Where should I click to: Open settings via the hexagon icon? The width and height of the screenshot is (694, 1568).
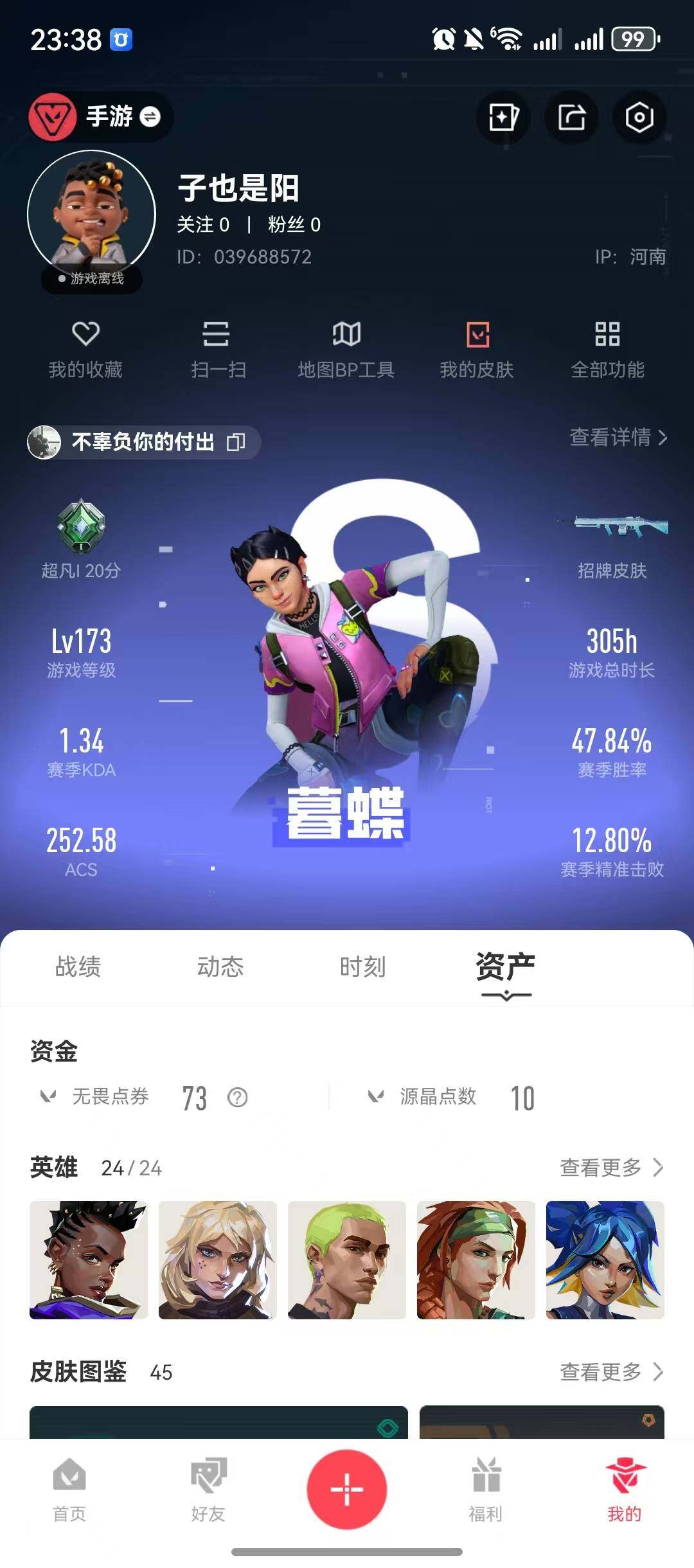[638, 118]
